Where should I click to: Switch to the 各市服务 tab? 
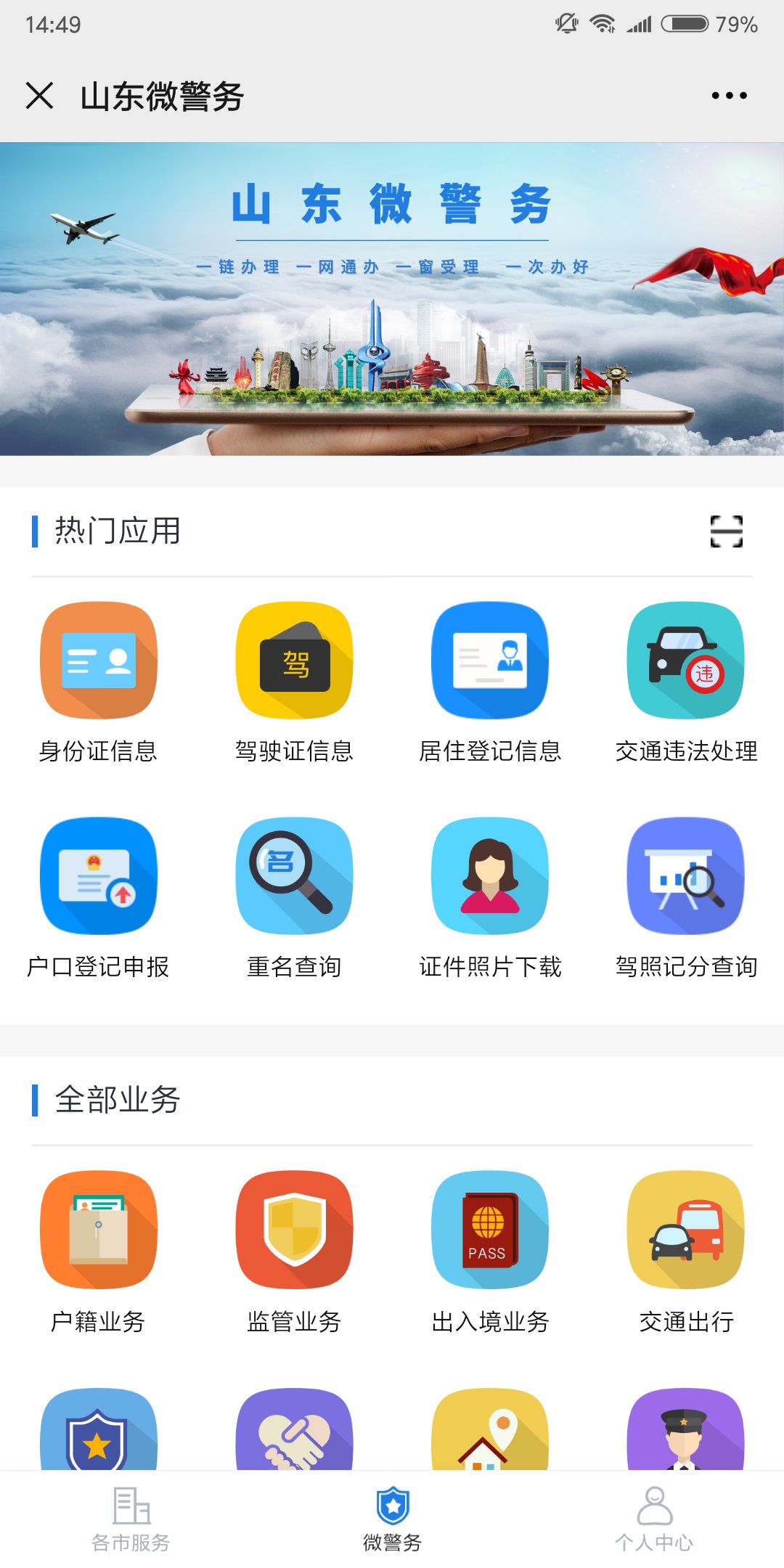131,1519
